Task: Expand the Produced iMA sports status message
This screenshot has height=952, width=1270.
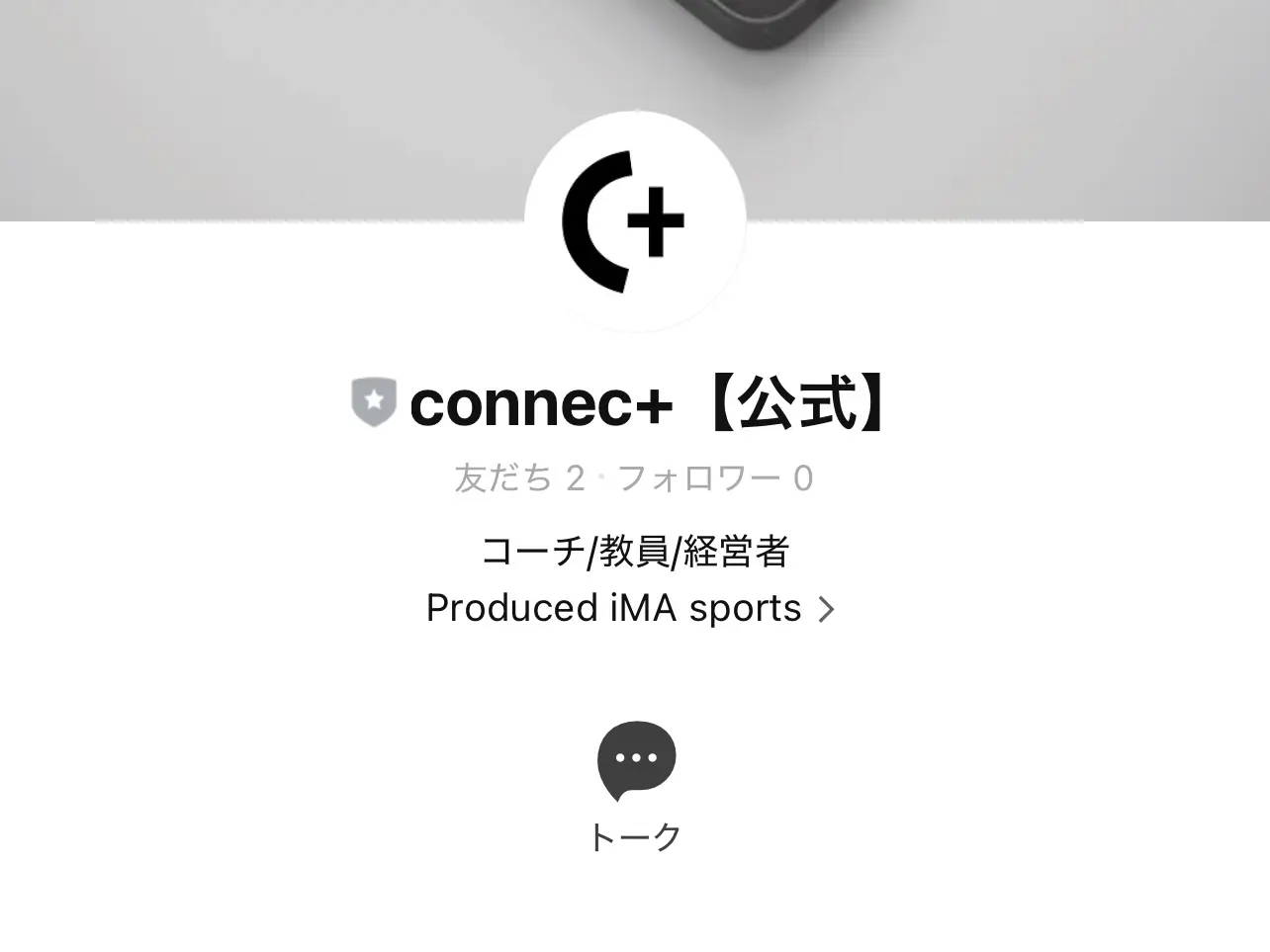Action: tap(630, 609)
